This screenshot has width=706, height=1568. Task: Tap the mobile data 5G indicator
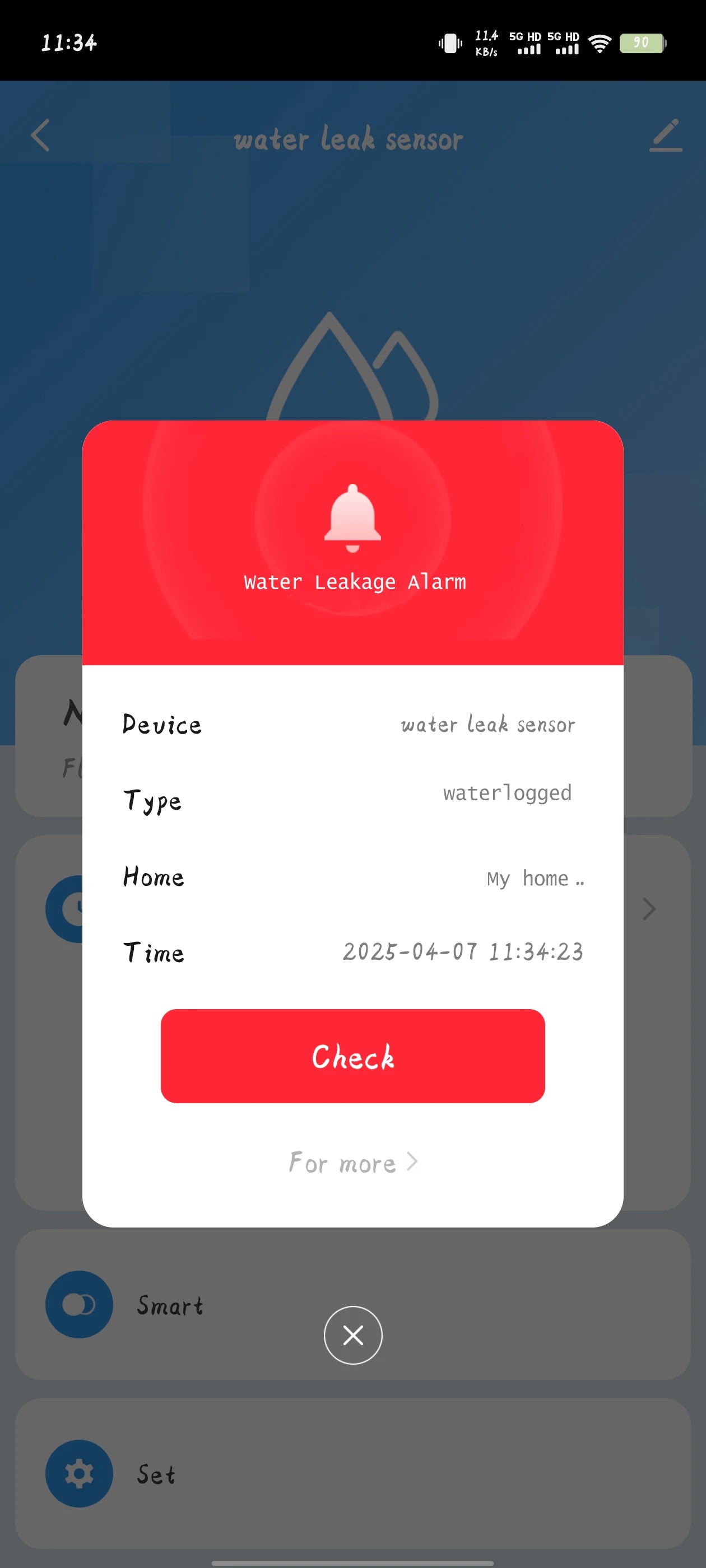(x=526, y=43)
